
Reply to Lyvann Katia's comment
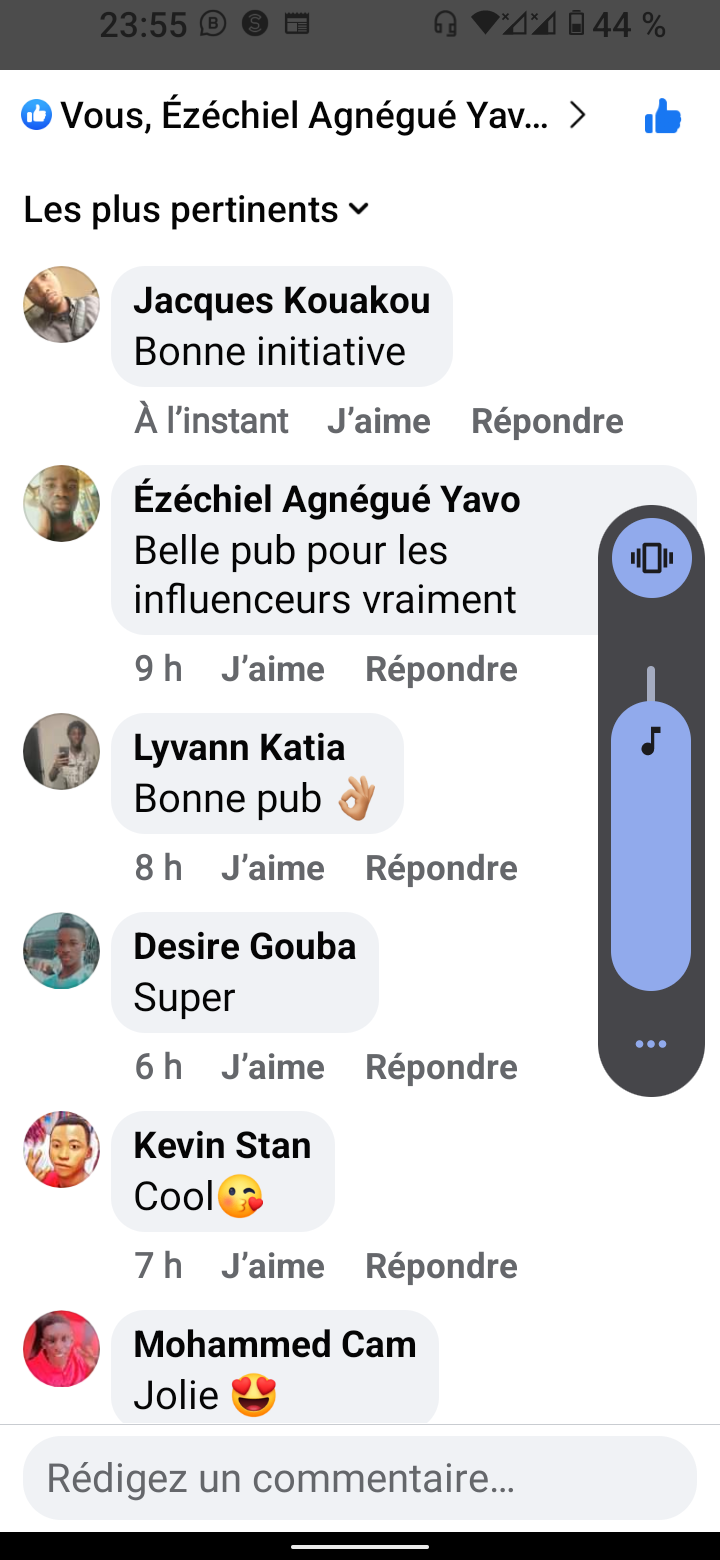(441, 868)
